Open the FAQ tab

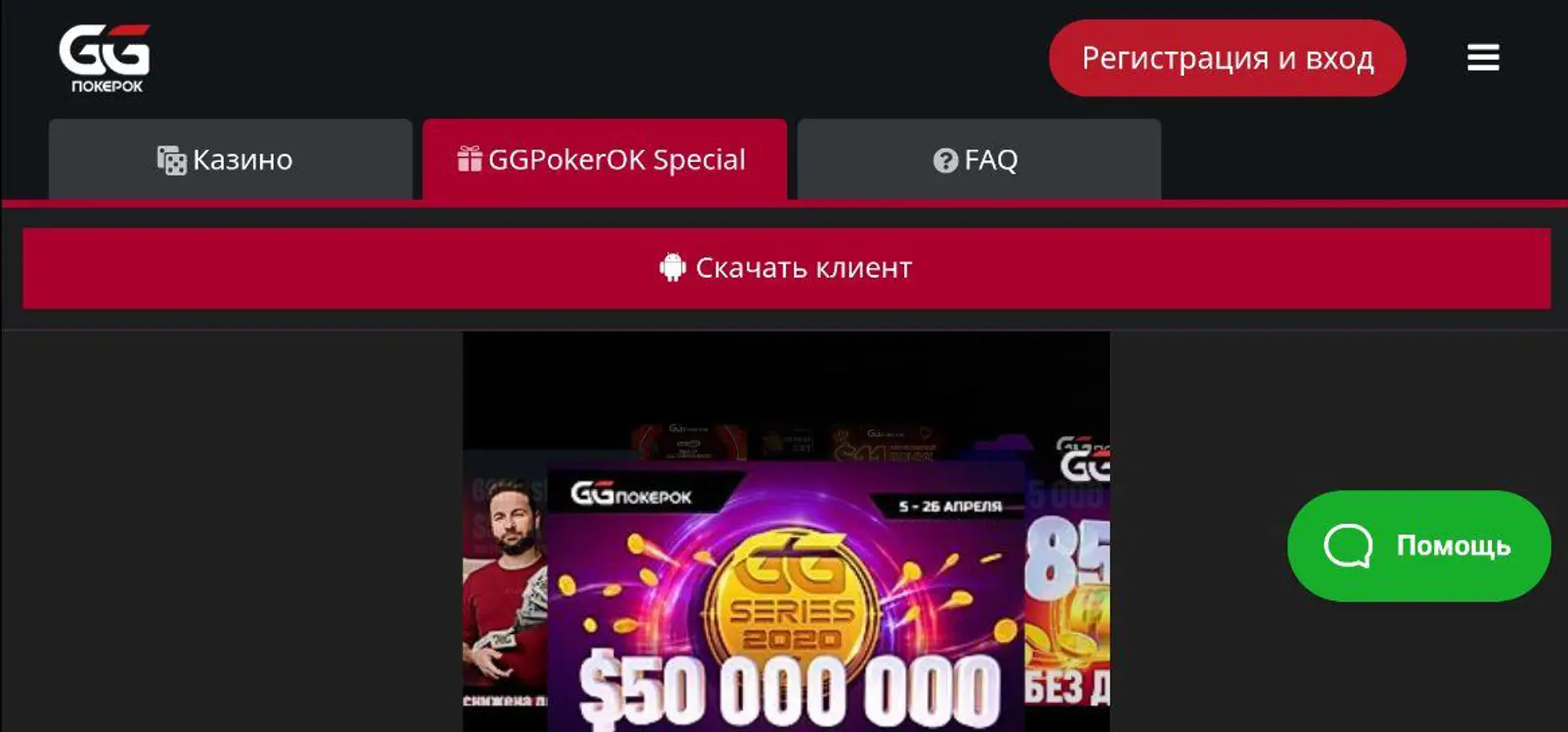tap(979, 159)
